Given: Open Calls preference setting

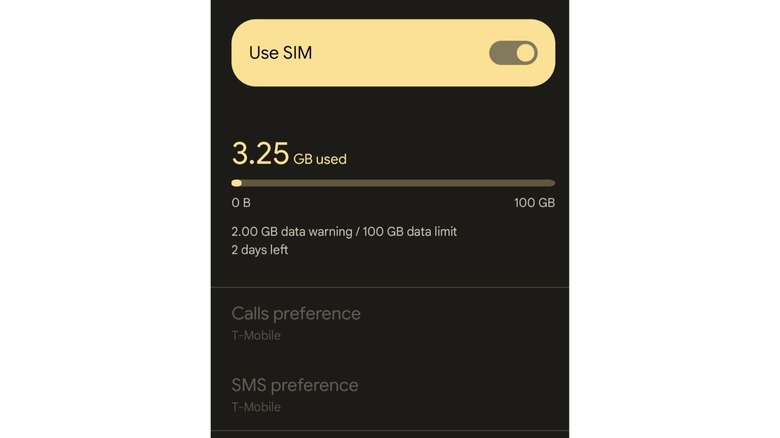Looking at the screenshot, I should coord(296,322).
